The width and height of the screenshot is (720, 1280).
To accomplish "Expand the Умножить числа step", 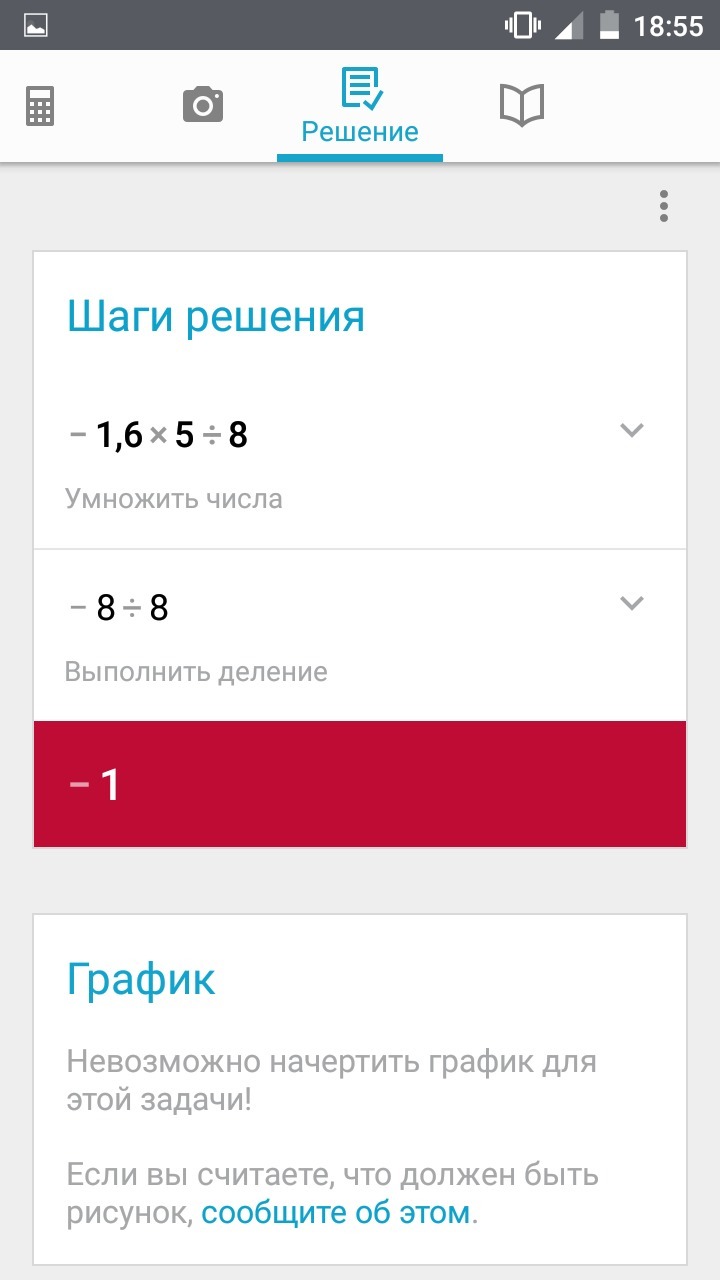I will pos(631,431).
